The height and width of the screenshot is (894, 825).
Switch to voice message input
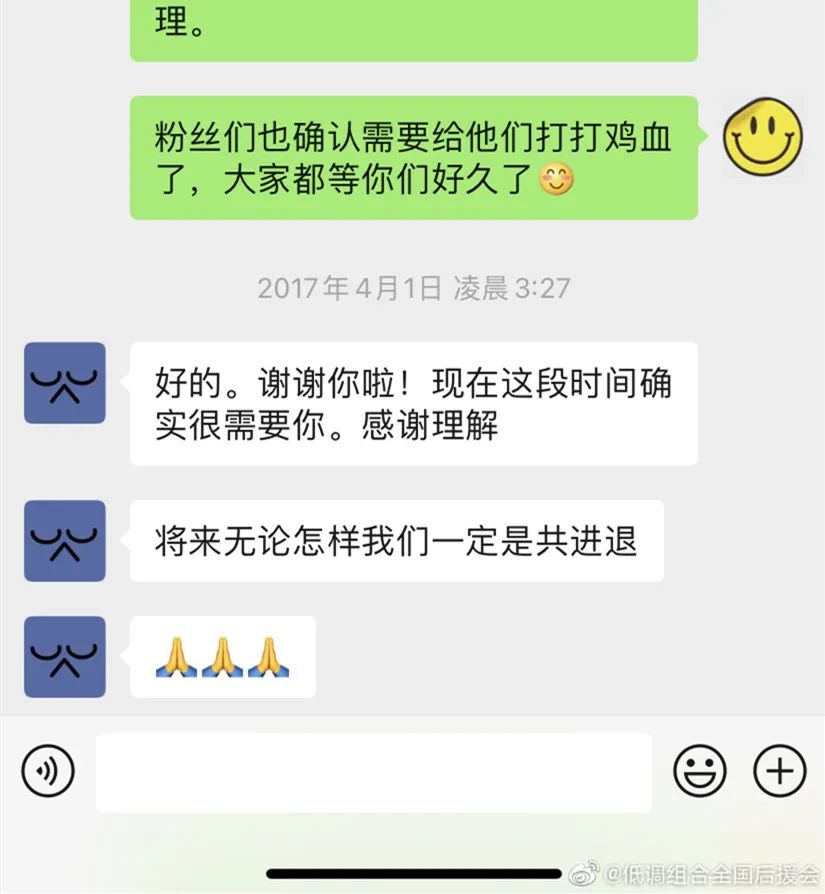coord(48,772)
